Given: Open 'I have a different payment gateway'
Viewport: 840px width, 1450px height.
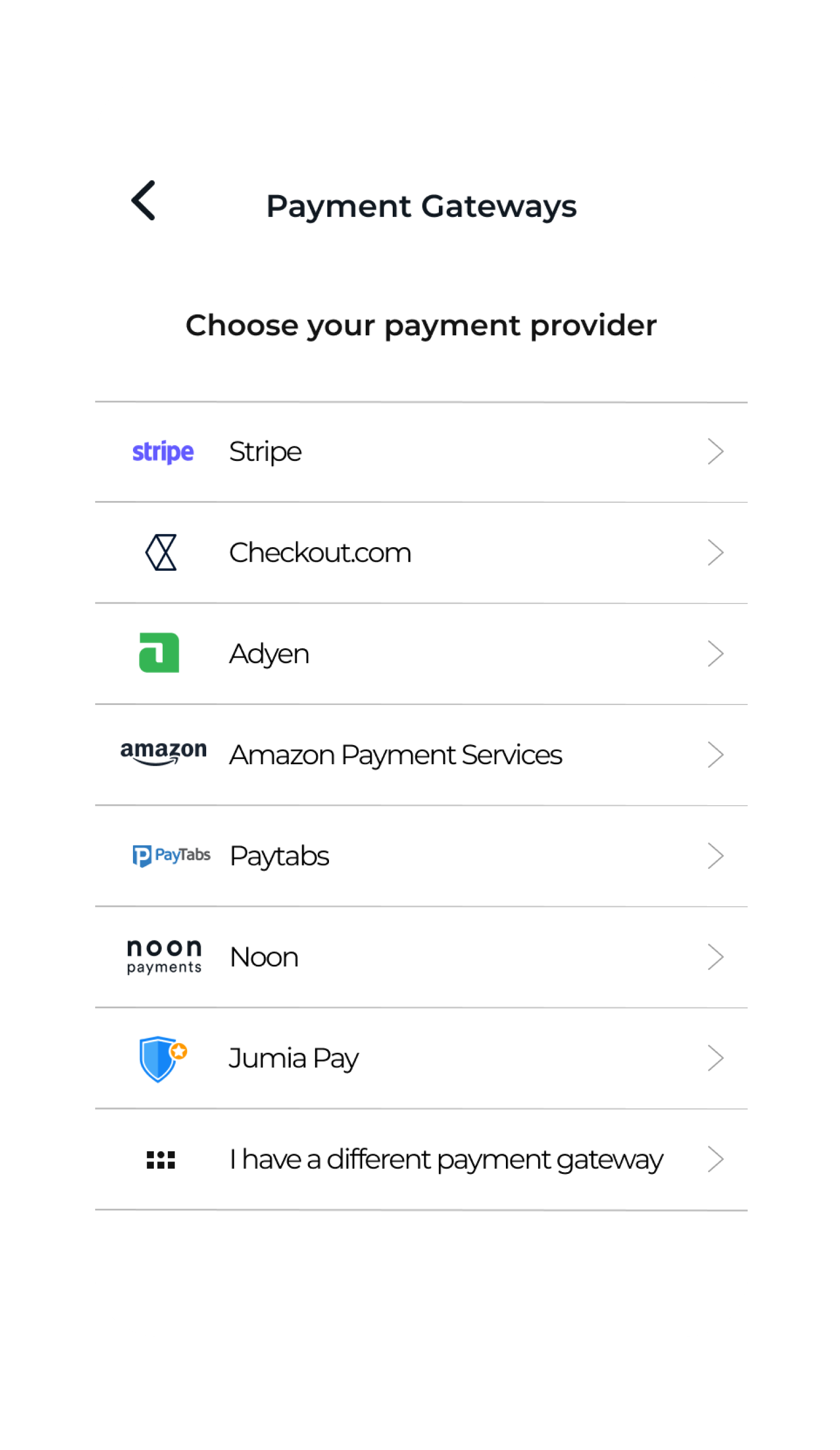Looking at the screenshot, I should (x=446, y=1159).
